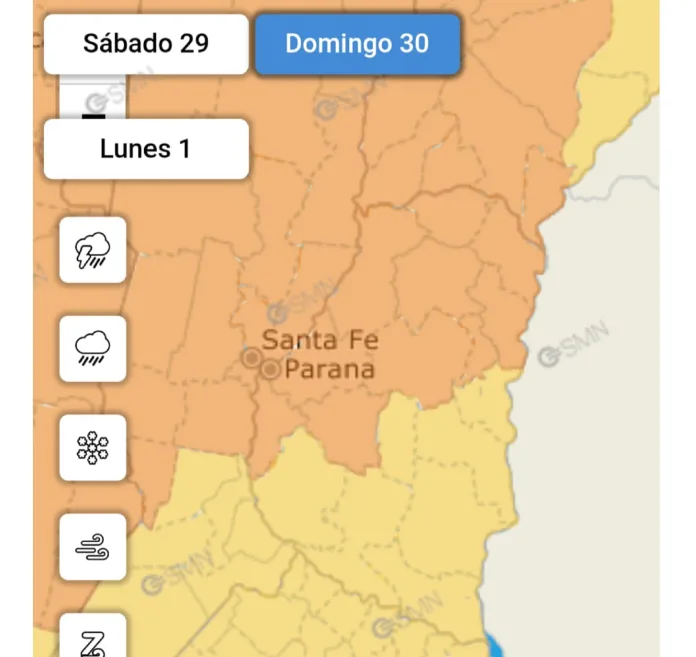View wind alerts using the wind icon
This screenshot has height=657, width=696.
(x=93, y=547)
